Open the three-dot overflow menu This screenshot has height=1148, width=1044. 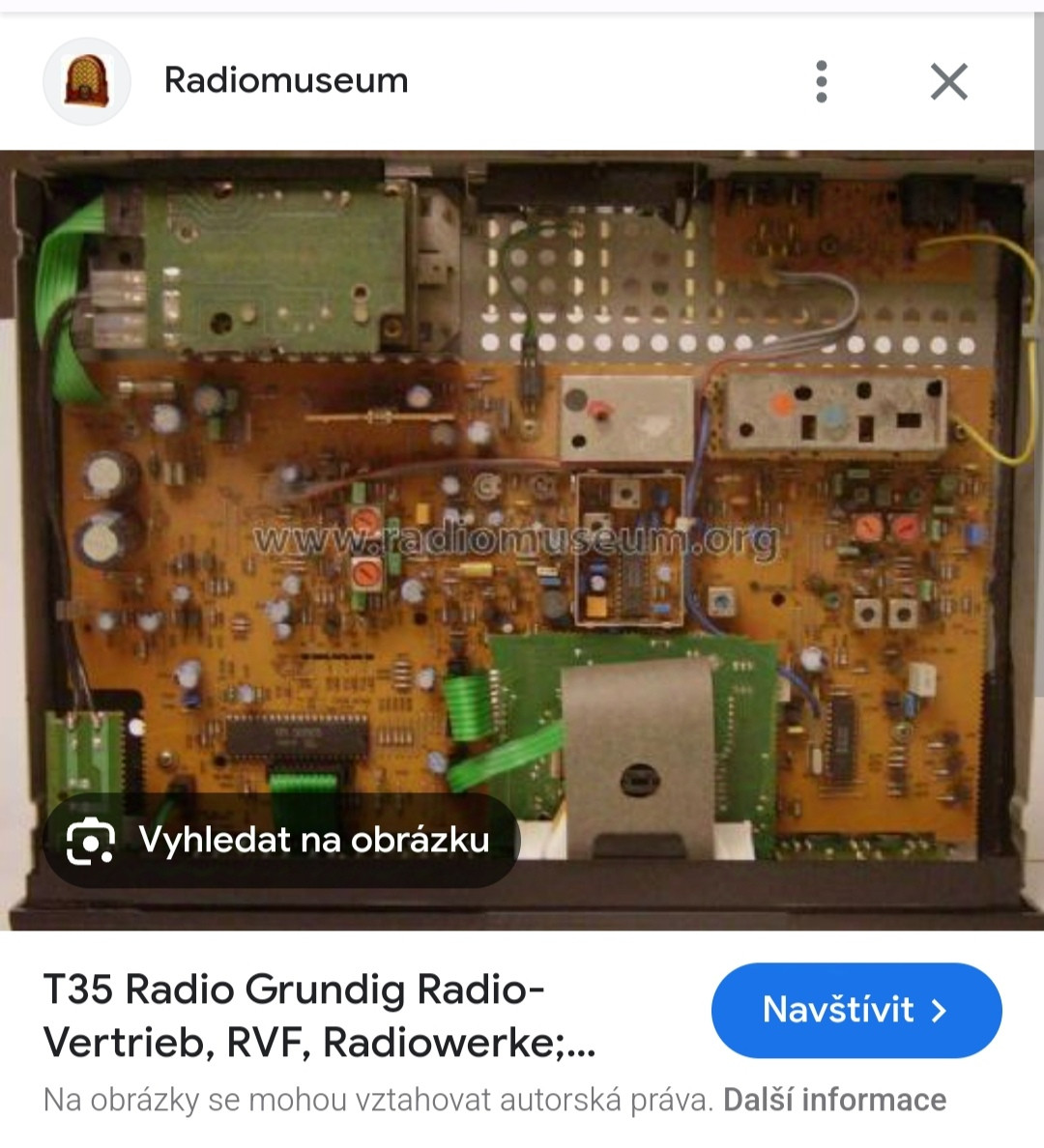[x=822, y=81]
